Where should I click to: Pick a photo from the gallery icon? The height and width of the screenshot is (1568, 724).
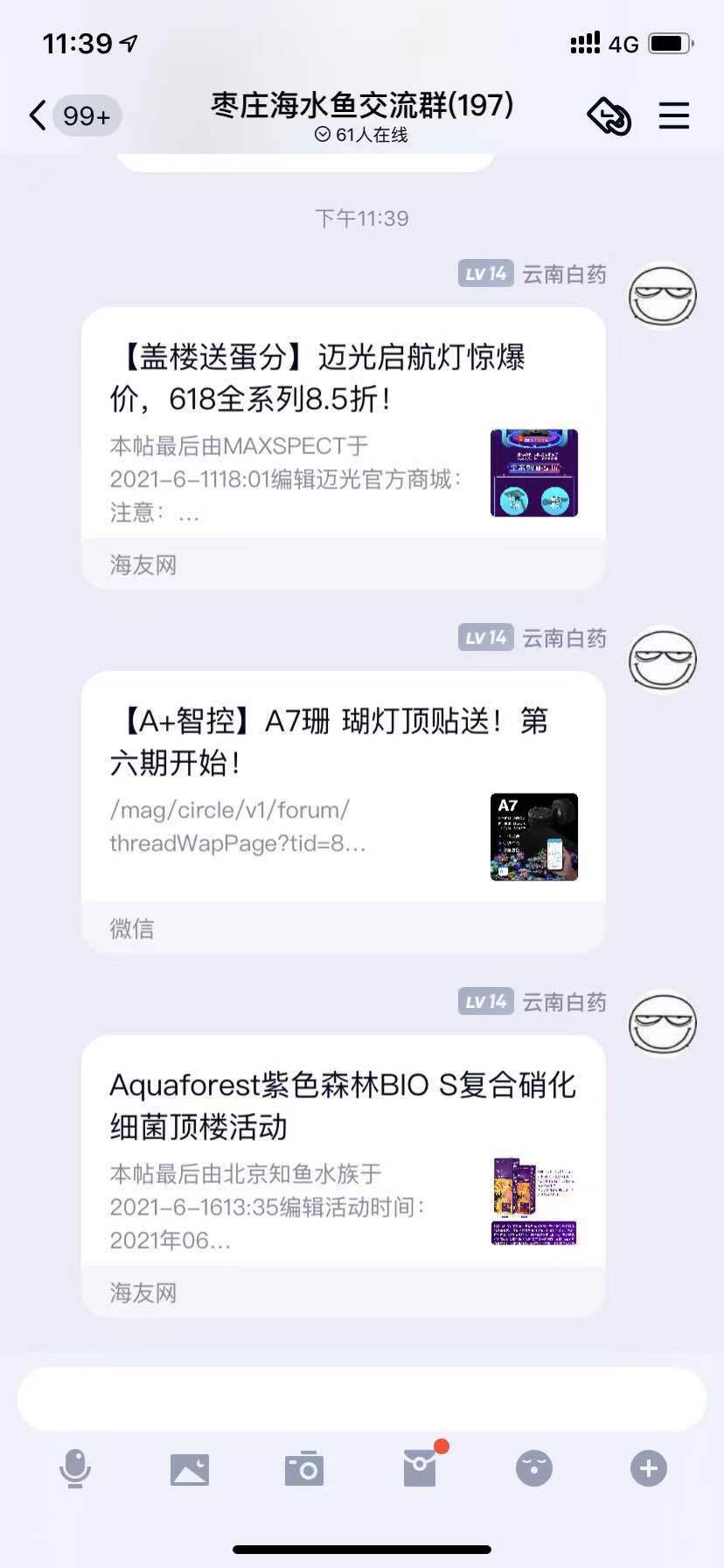click(190, 1469)
